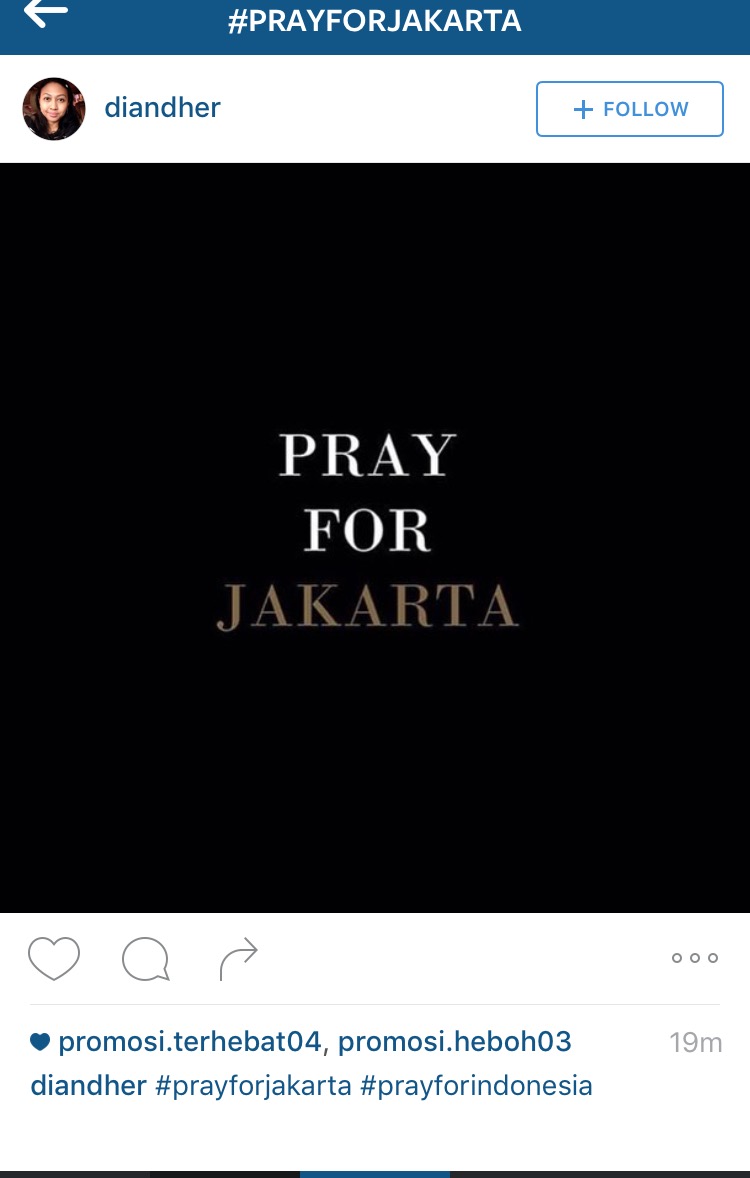Go back using the top arrow
The image size is (750, 1178).
(46, 14)
